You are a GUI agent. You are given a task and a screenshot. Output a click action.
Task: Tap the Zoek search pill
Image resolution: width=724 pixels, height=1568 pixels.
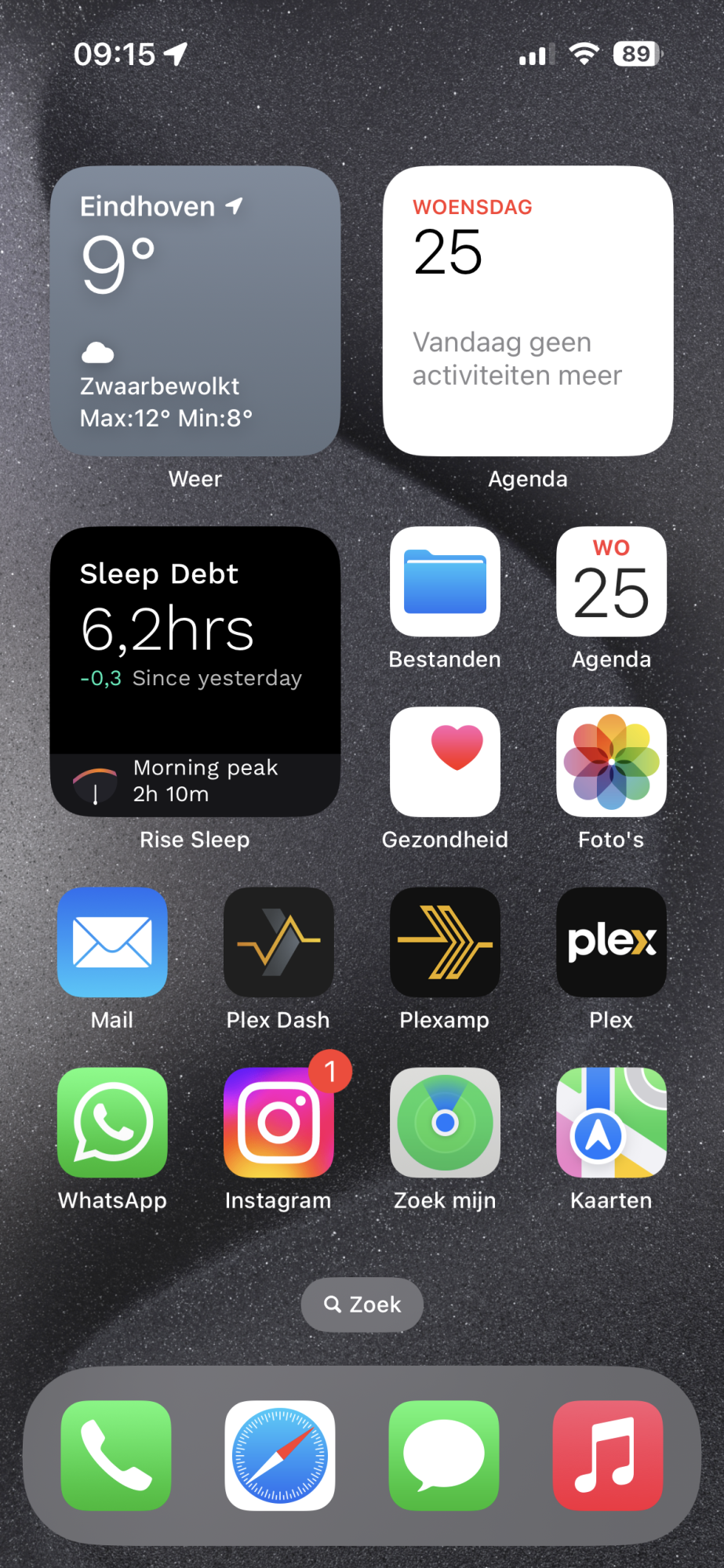pyautogui.click(x=362, y=1305)
